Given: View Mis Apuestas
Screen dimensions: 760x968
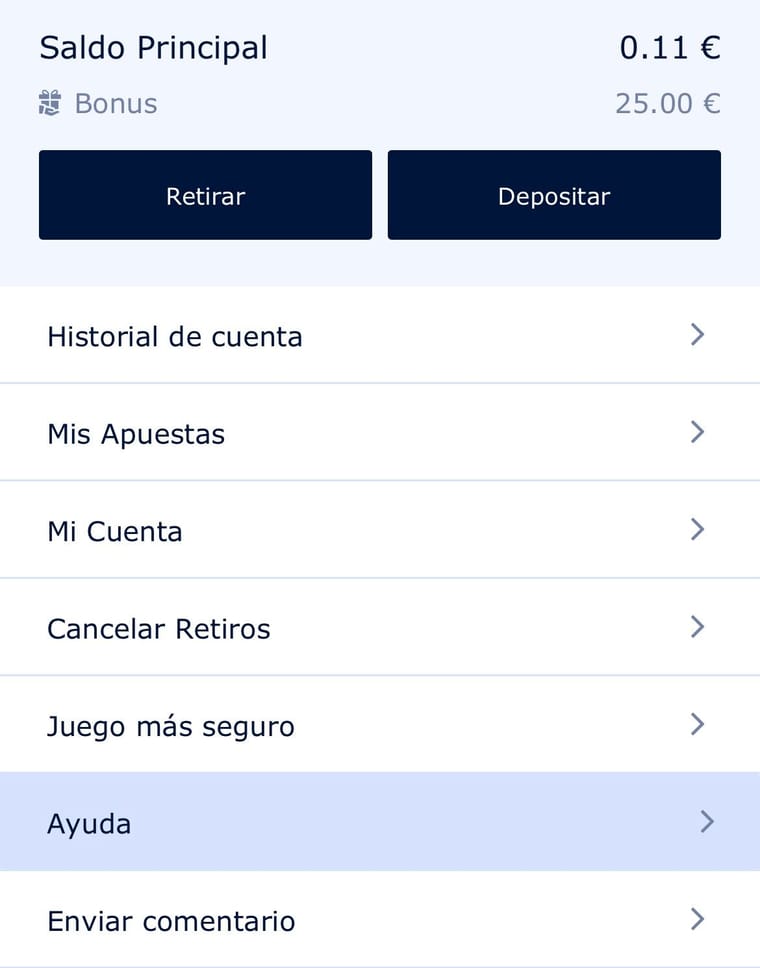Looking at the screenshot, I should 378,433.
